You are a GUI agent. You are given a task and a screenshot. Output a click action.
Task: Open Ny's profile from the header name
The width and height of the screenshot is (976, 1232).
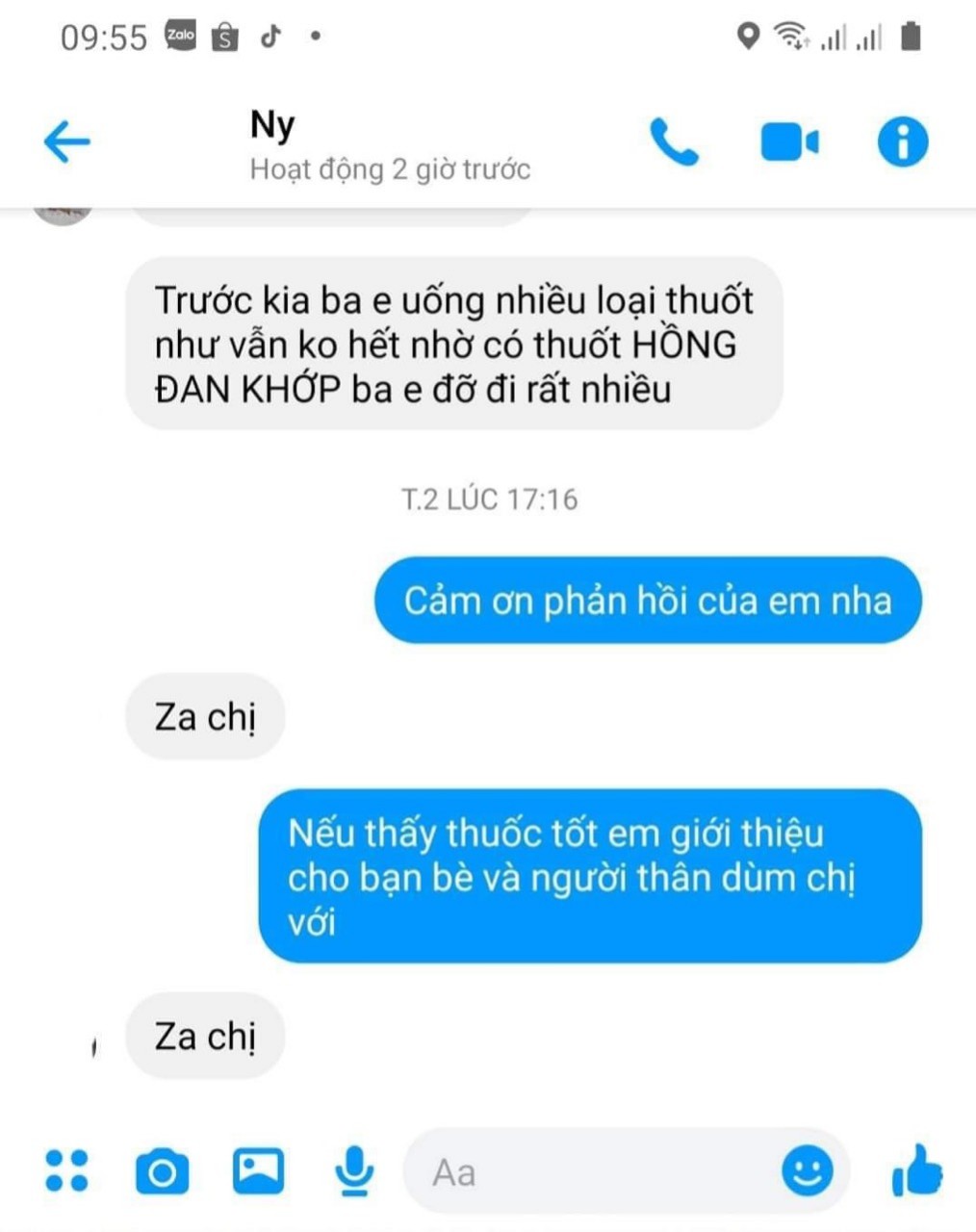tap(273, 125)
